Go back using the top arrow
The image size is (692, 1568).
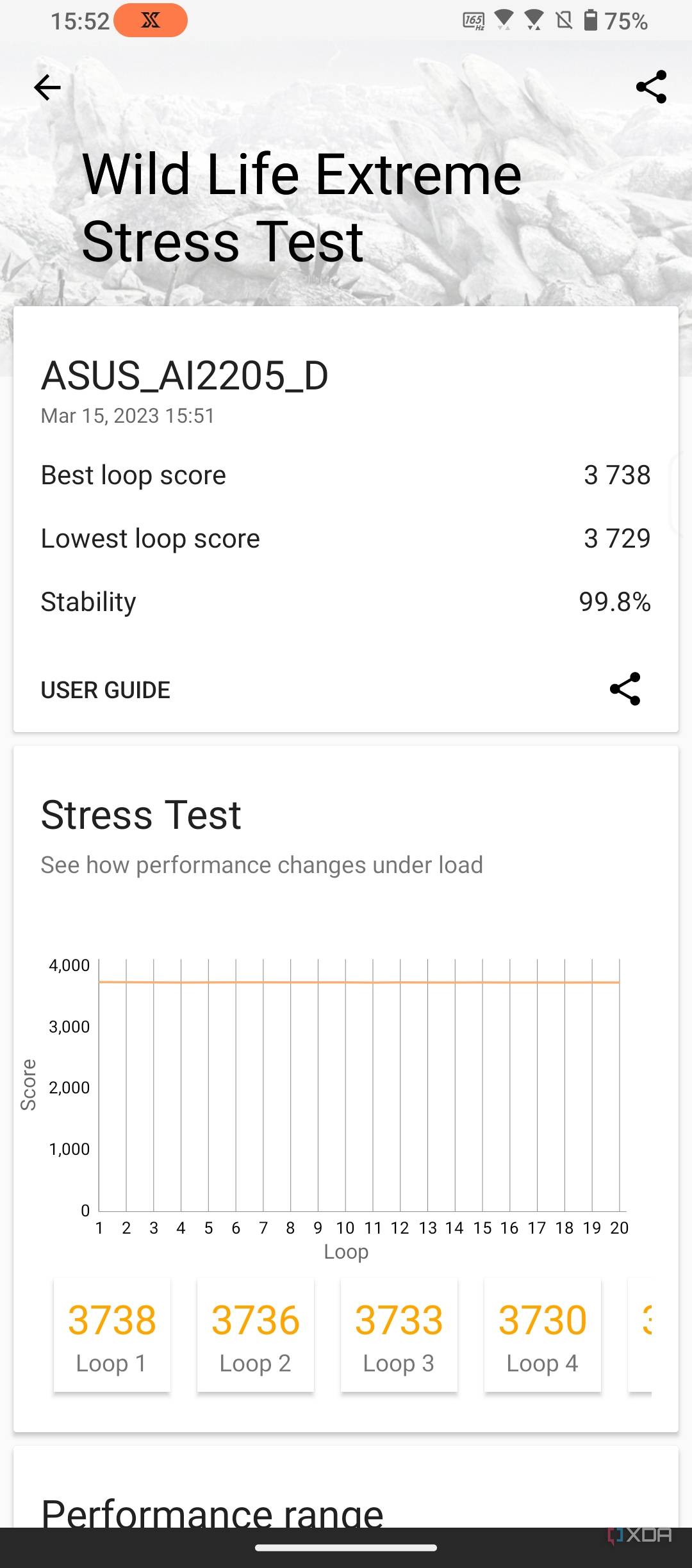(47, 88)
